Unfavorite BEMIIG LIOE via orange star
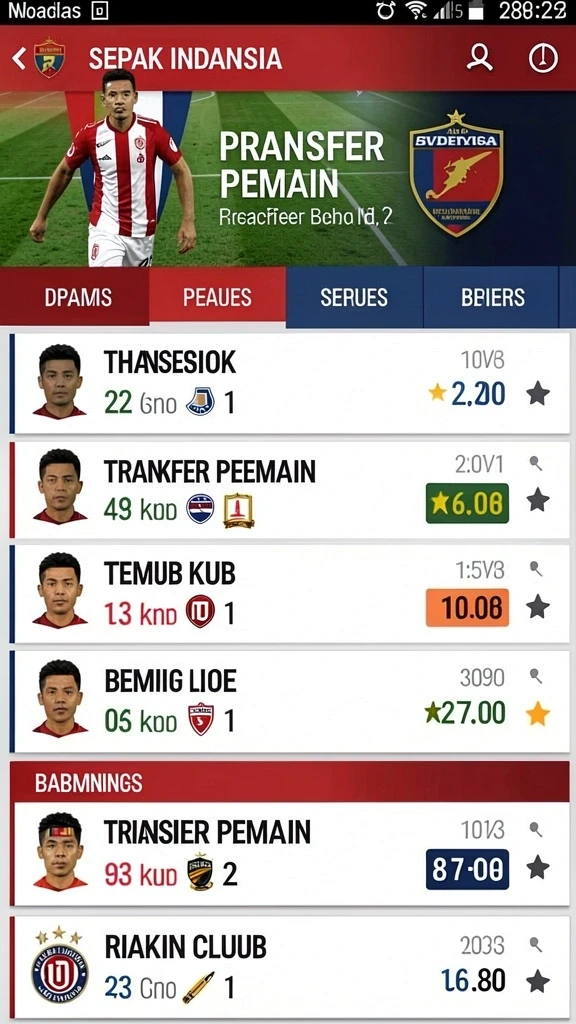The width and height of the screenshot is (576, 1024). click(537, 714)
